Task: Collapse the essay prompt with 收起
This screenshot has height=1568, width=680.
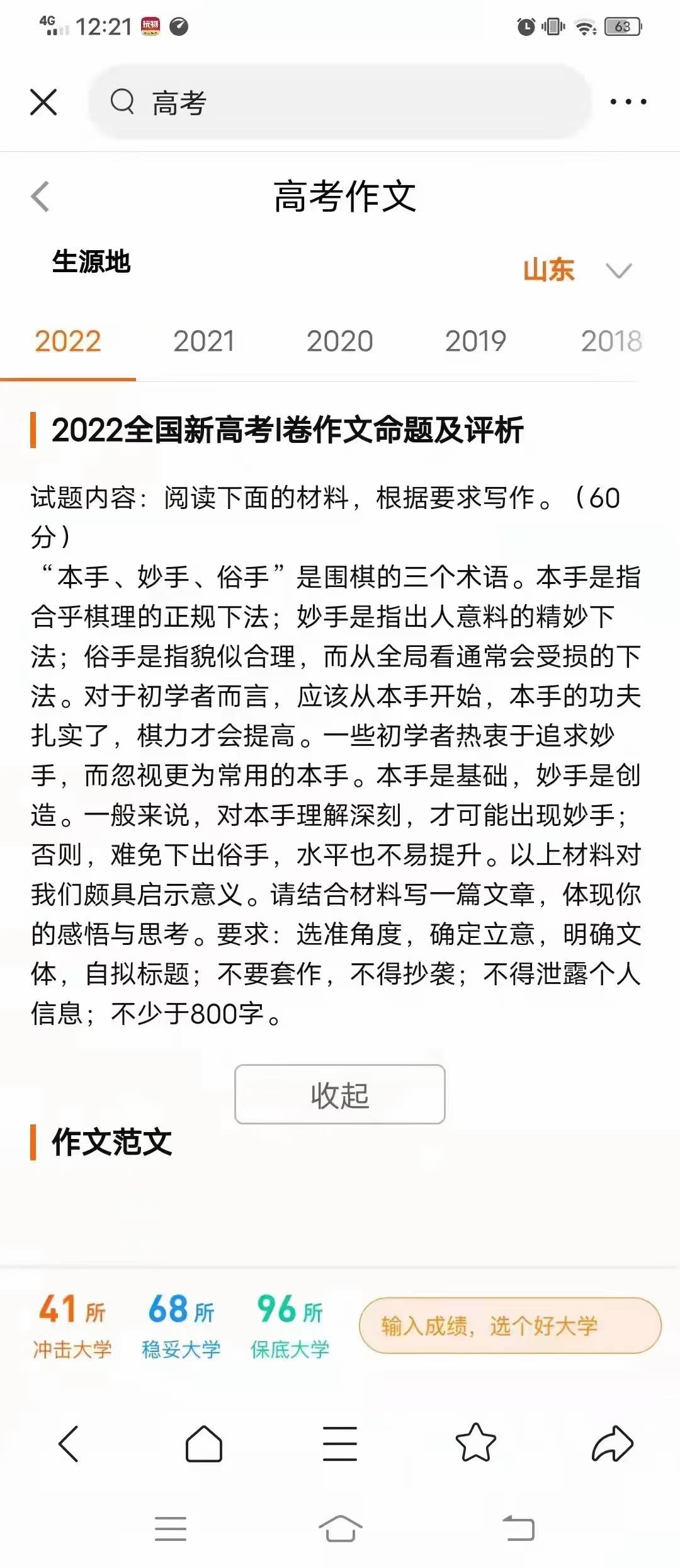Action: (x=339, y=1094)
